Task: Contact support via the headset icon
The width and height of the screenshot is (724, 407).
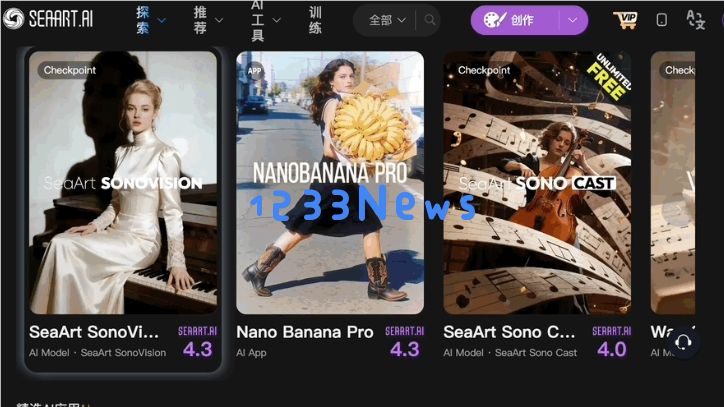Action: [x=683, y=342]
